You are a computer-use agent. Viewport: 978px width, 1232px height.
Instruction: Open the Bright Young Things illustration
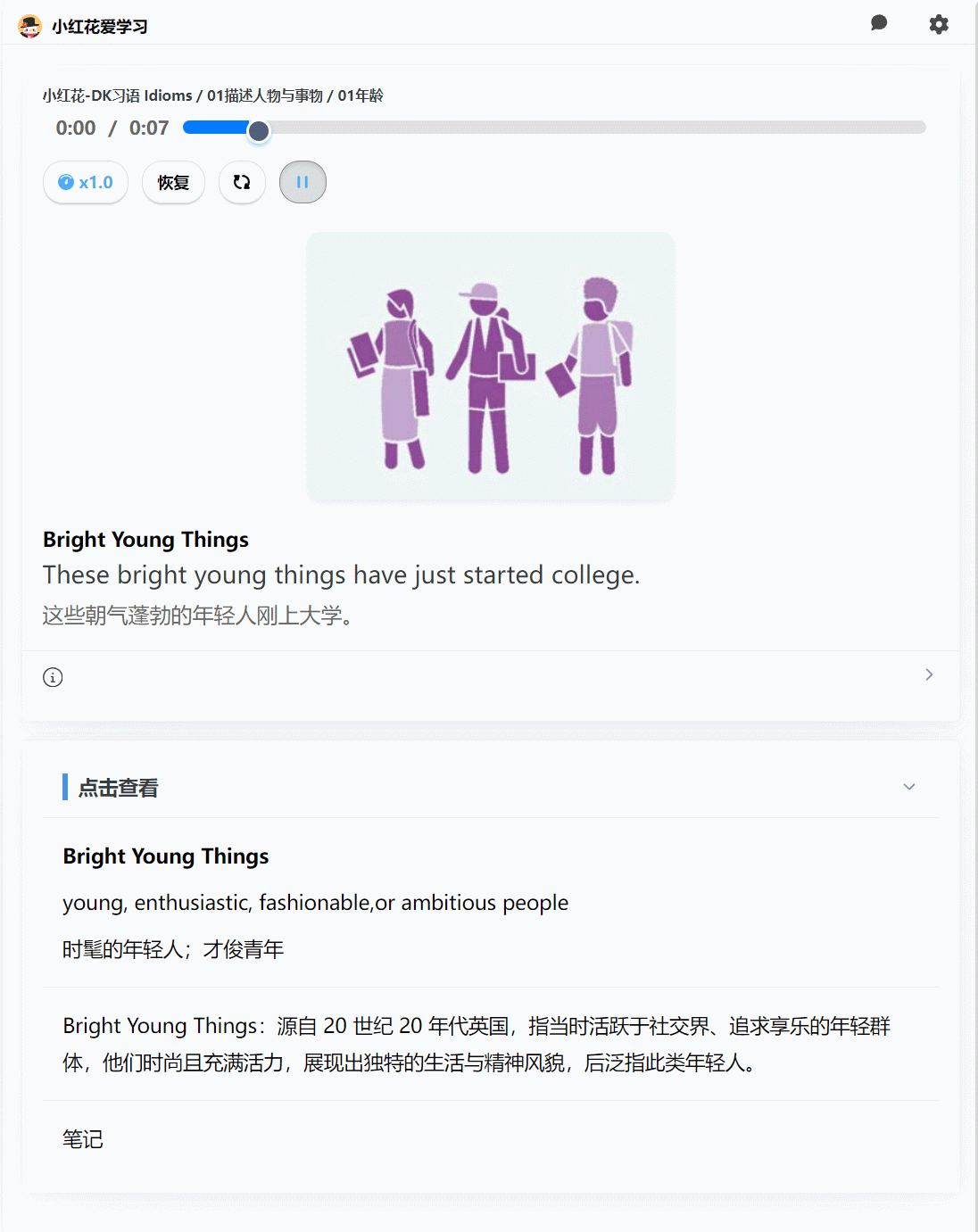pos(490,367)
